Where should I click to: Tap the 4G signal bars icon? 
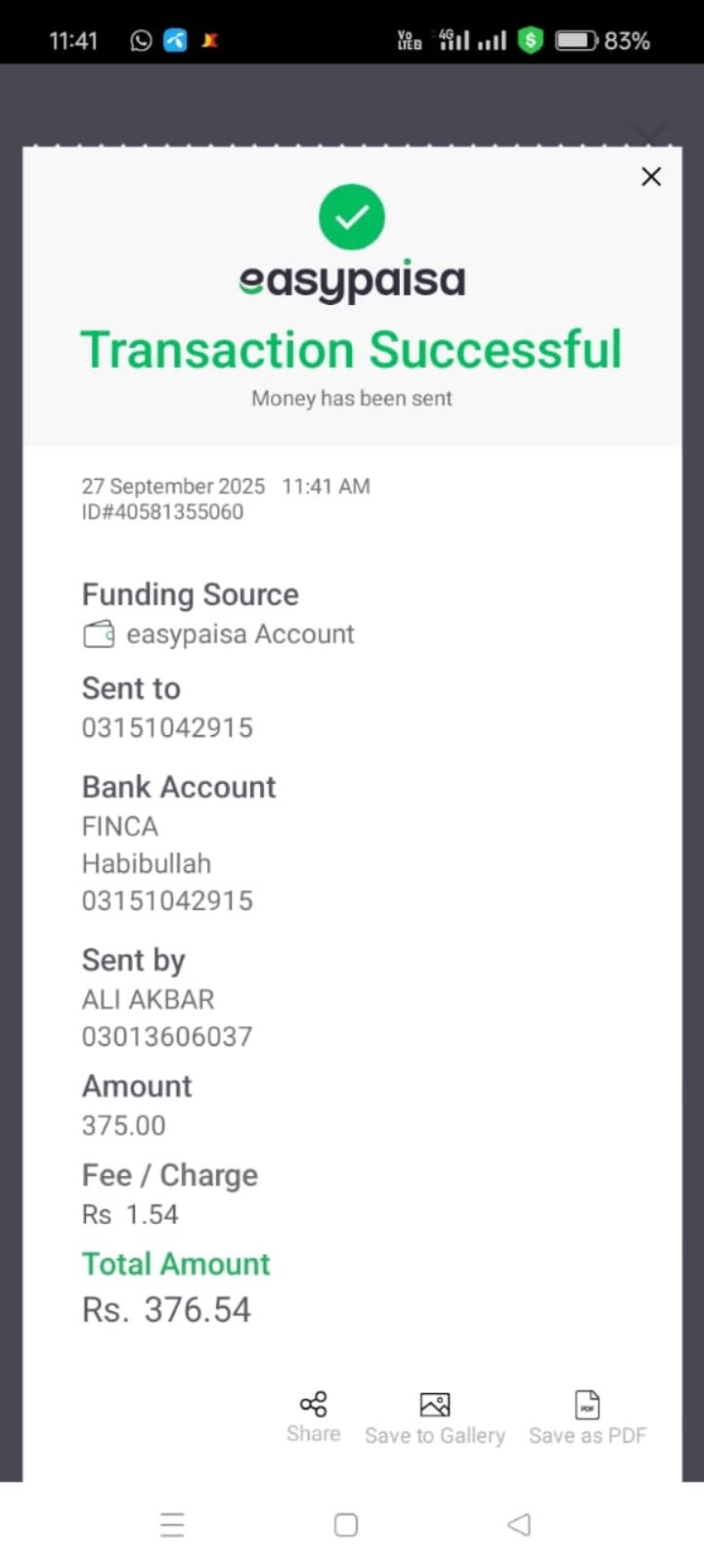[x=450, y=40]
